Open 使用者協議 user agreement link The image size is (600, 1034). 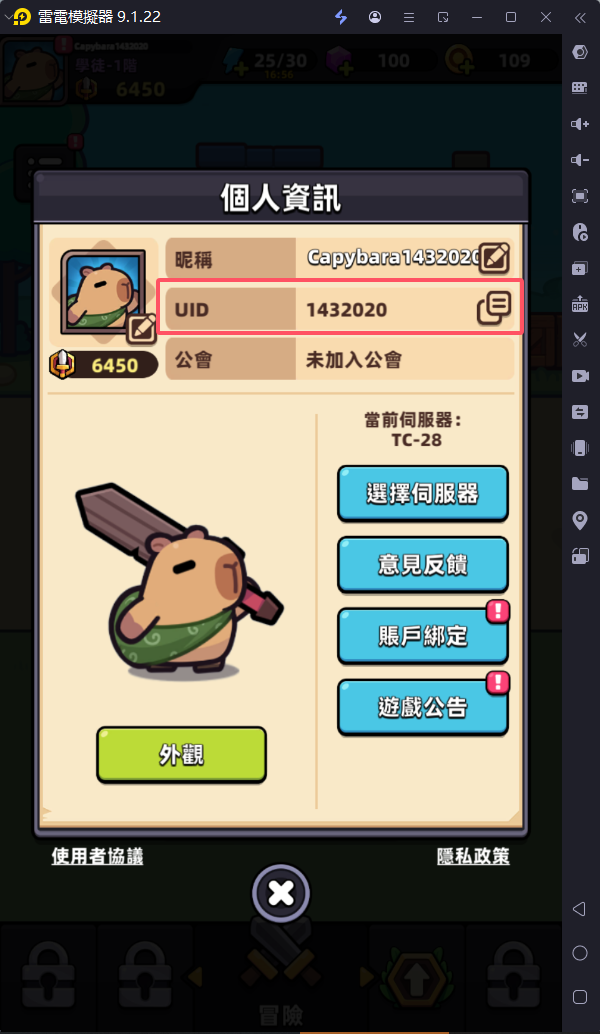coord(97,856)
